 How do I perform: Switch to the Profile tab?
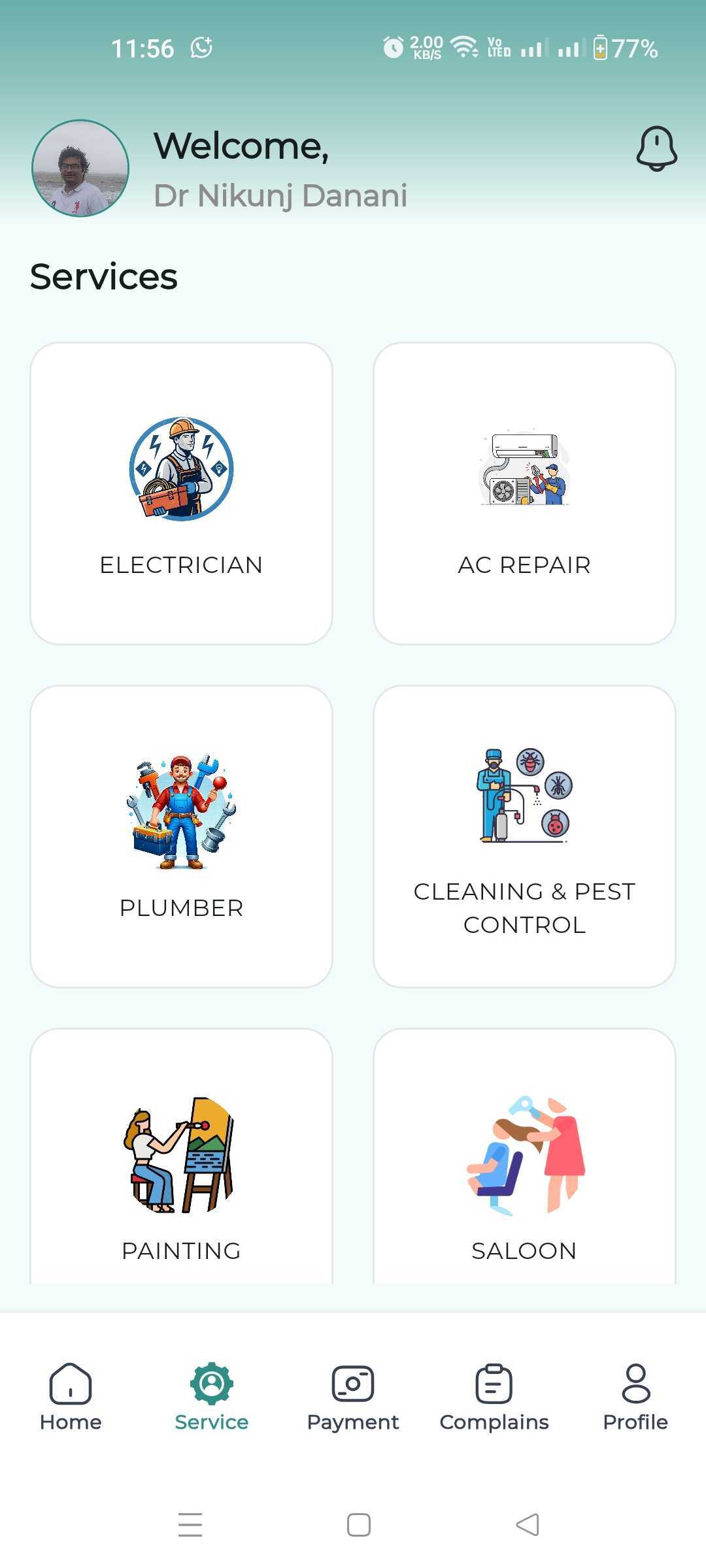click(635, 1396)
